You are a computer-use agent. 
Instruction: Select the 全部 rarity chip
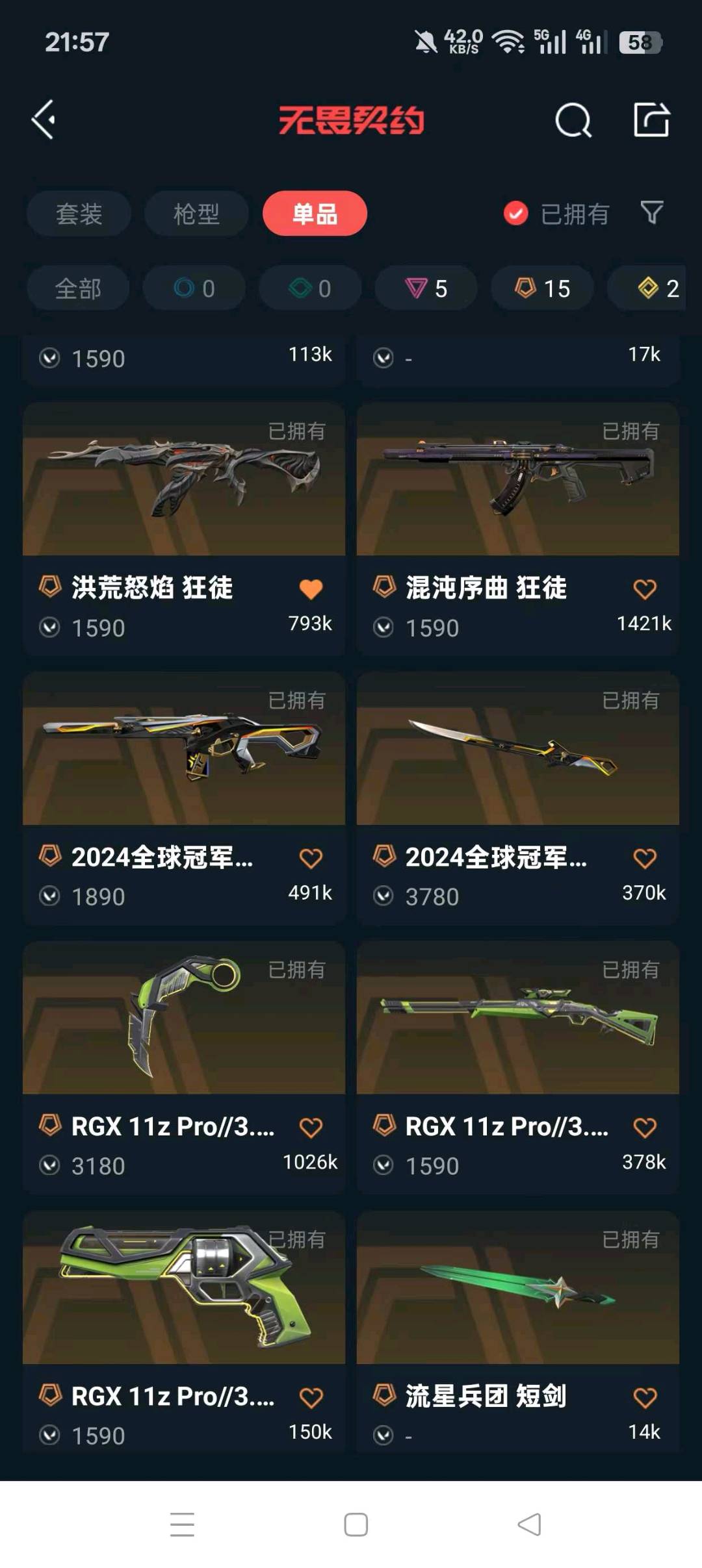pyautogui.click(x=78, y=288)
